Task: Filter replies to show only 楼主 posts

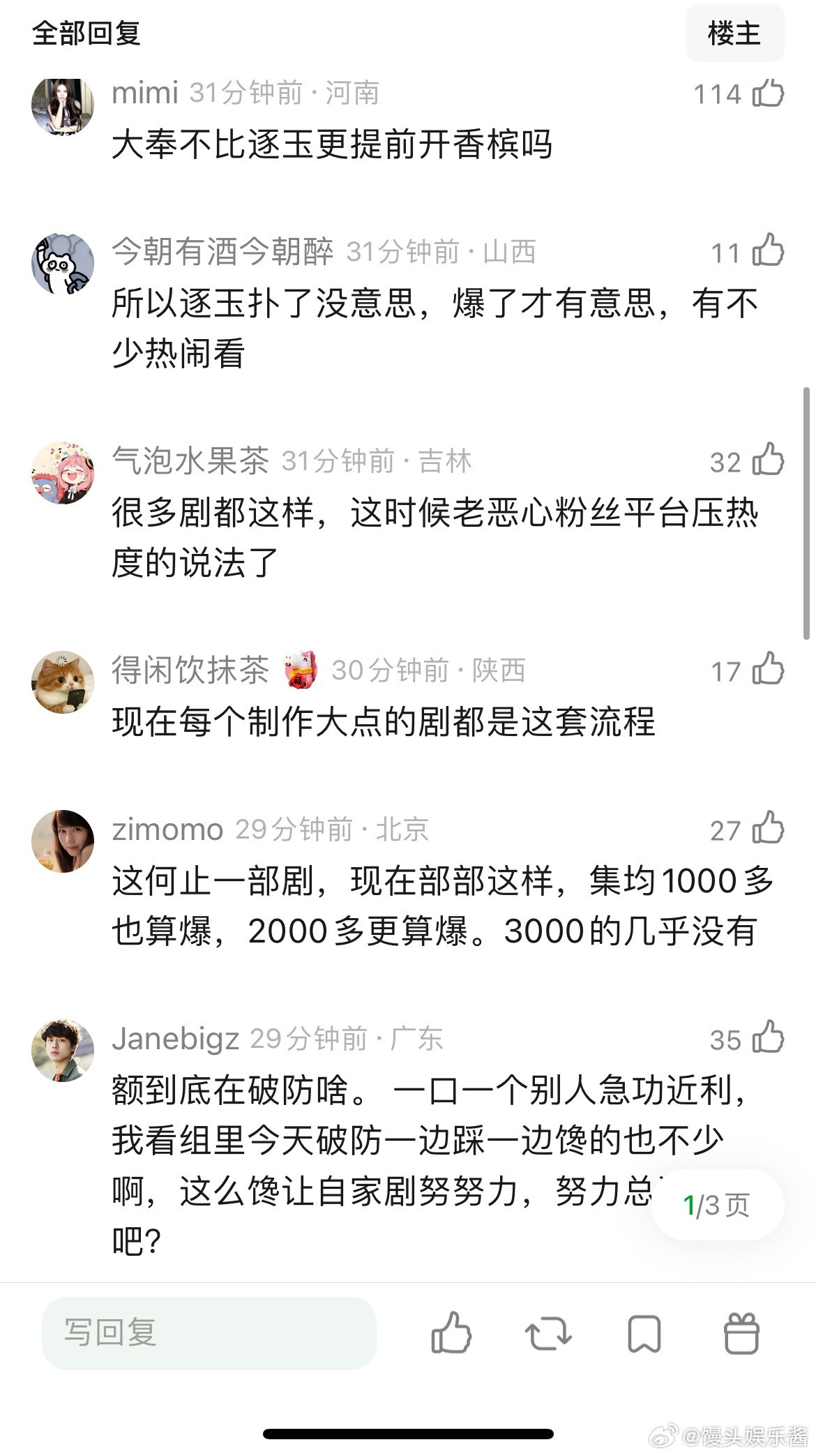Action: pyautogui.click(x=735, y=33)
